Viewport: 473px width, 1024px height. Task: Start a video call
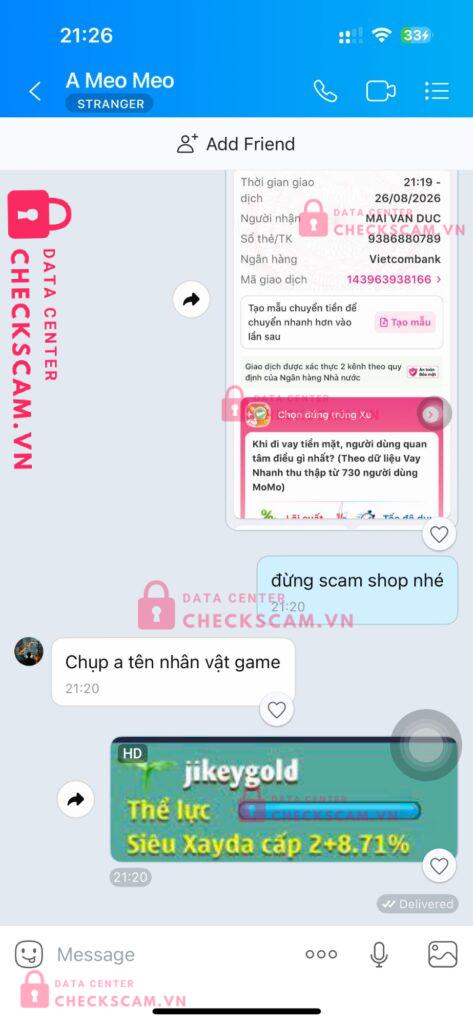point(381,91)
